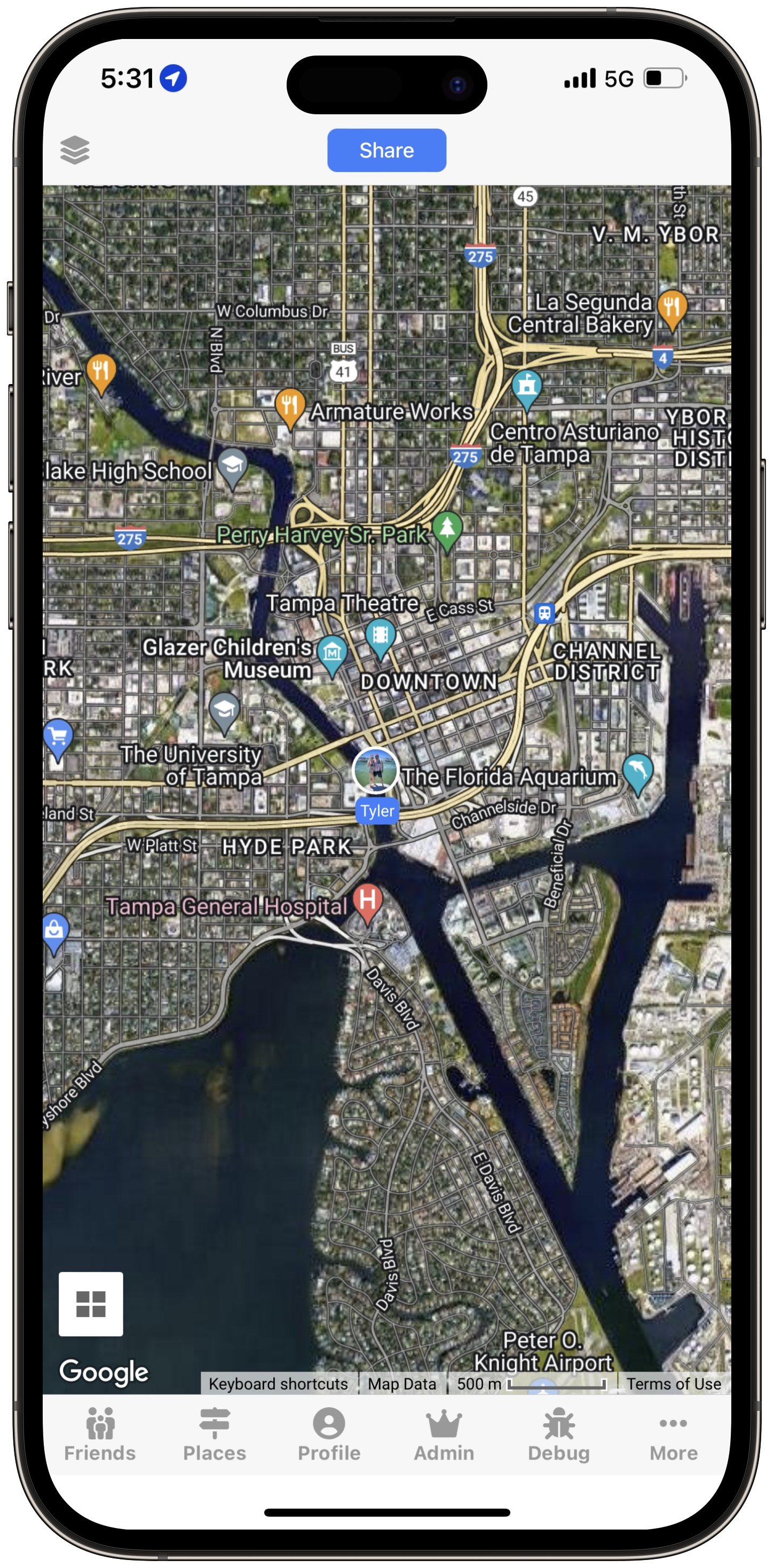Select the Perry Harvey Sr. Park pin

pos(447,528)
